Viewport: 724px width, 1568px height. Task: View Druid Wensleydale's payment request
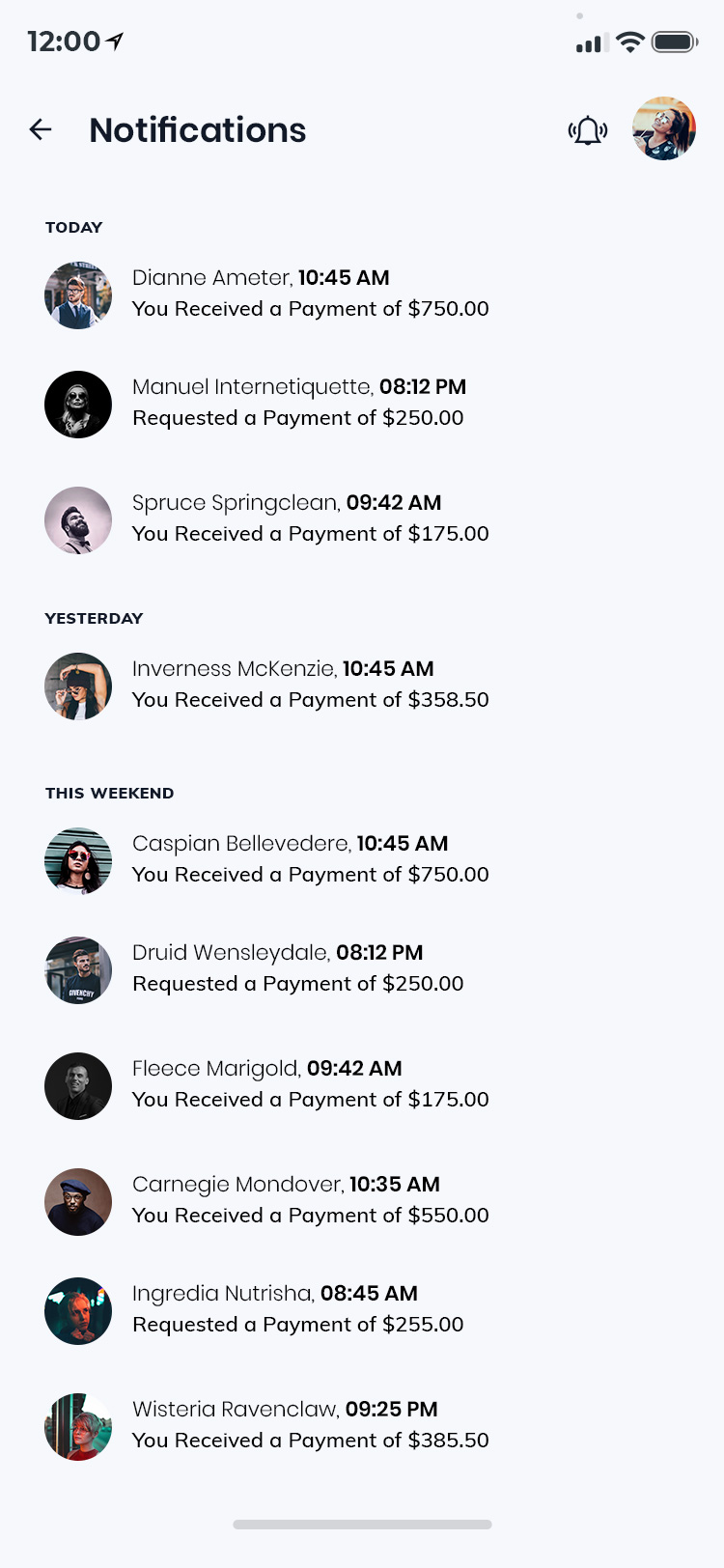298,968
